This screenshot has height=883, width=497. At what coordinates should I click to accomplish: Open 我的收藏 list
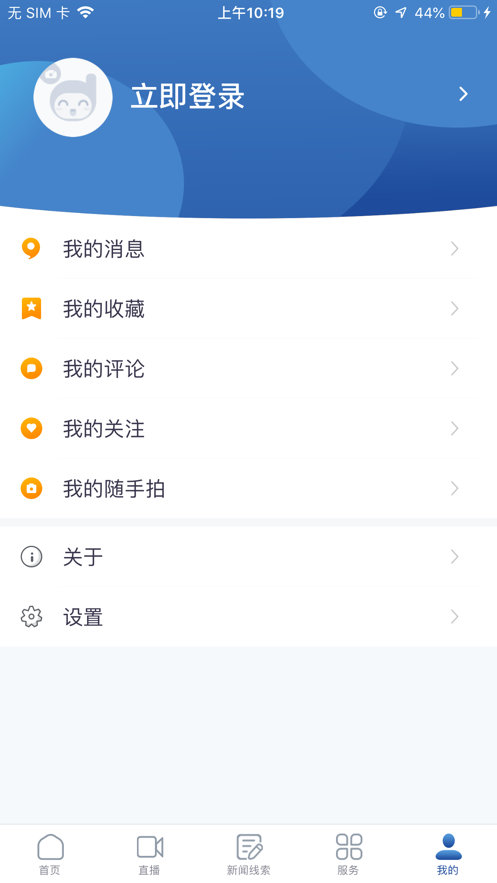tap(248, 309)
